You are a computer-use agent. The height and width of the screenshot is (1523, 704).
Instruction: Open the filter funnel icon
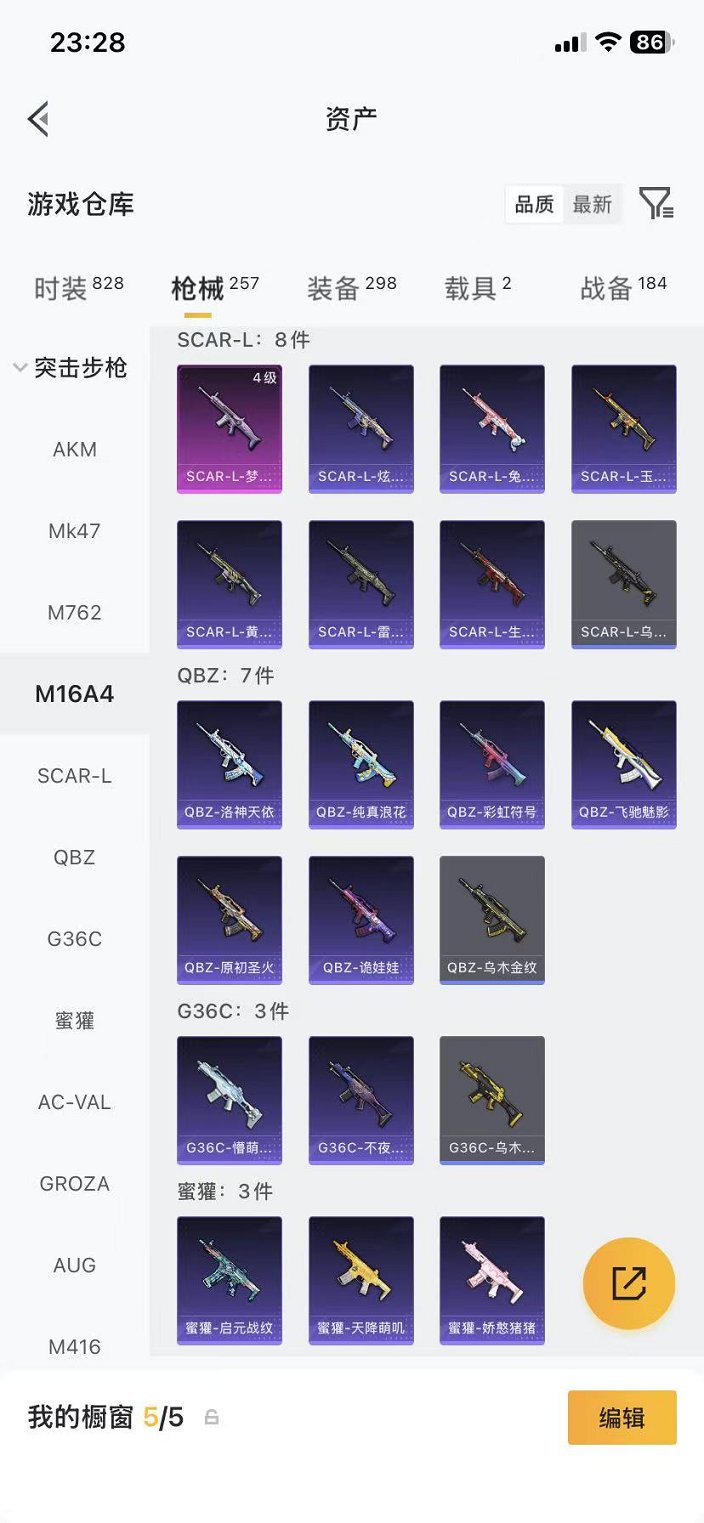[x=656, y=204]
